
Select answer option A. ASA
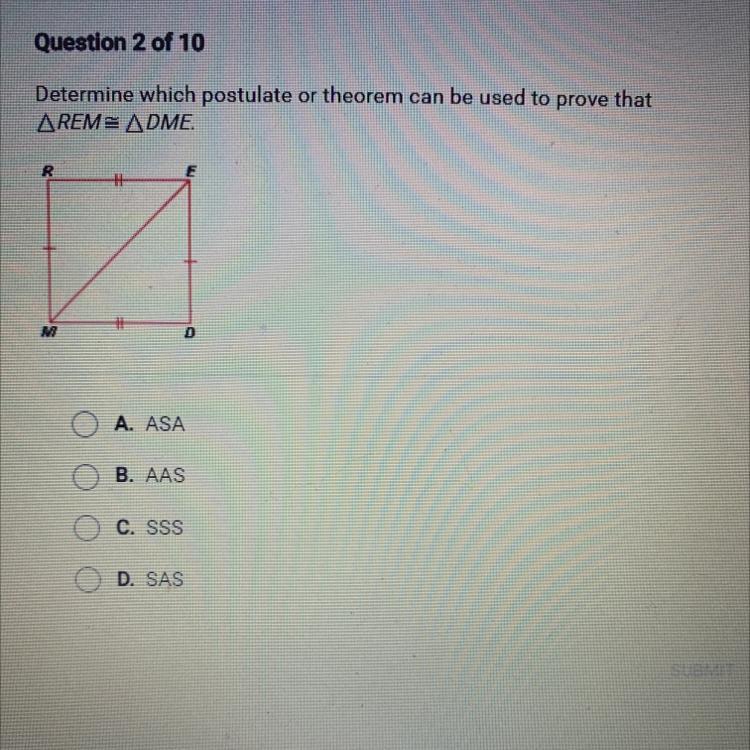pyautogui.click(x=85, y=425)
